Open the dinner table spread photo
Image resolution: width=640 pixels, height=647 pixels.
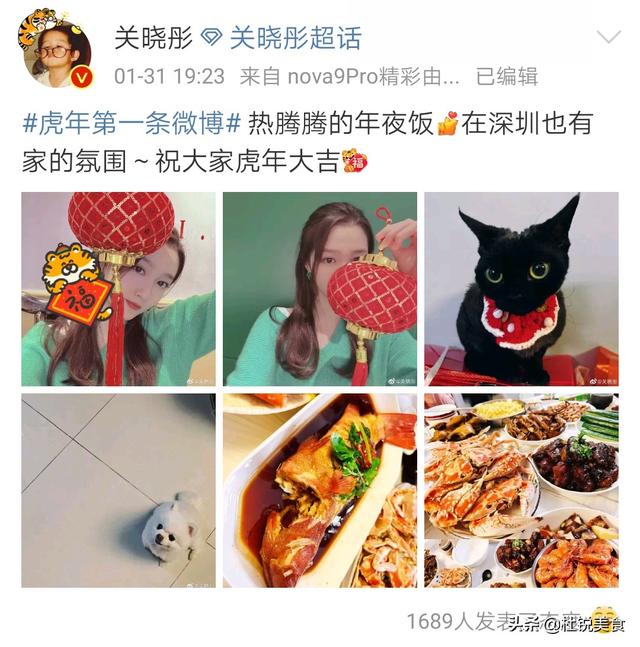pyautogui.click(x=520, y=490)
